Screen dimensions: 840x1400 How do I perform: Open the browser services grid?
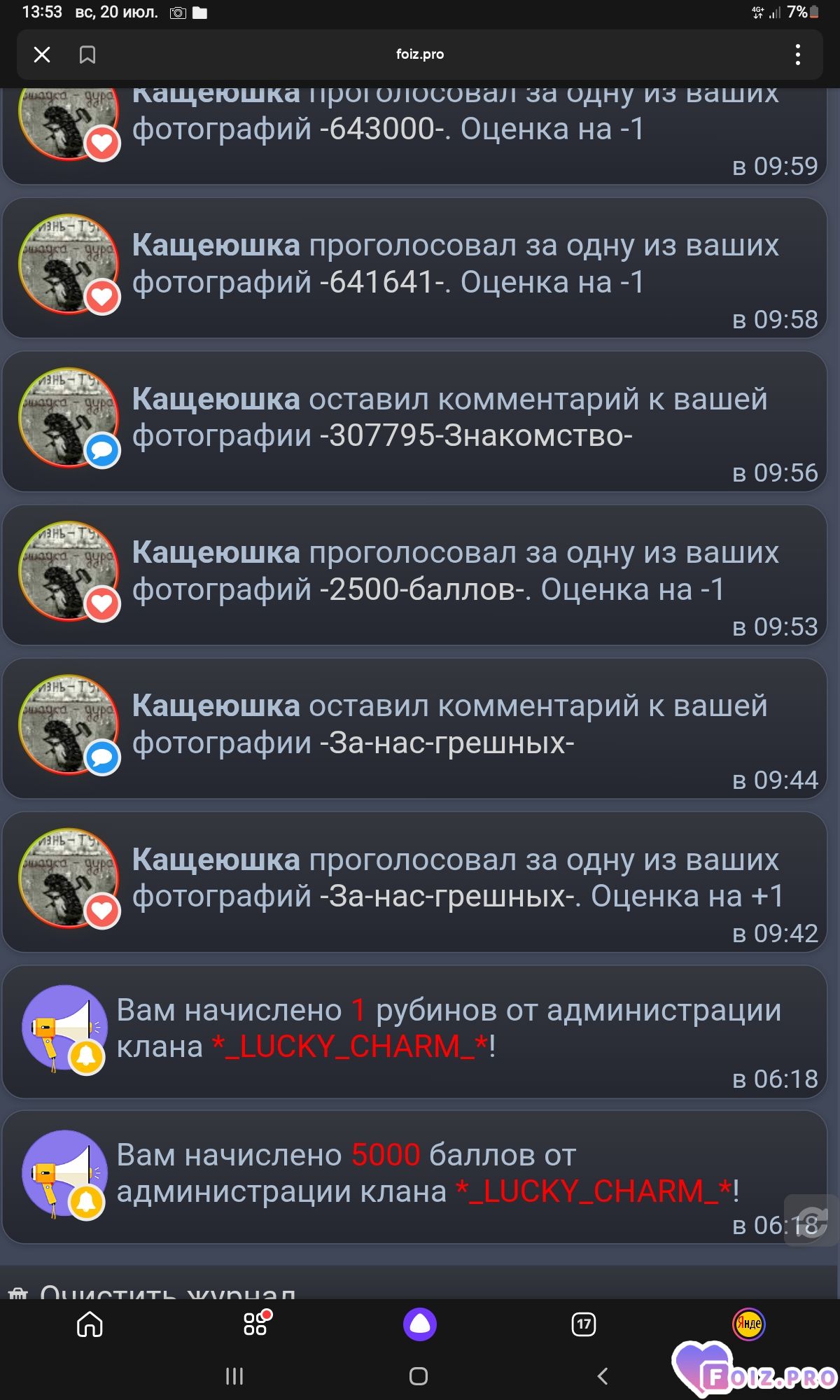(x=255, y=1323)
